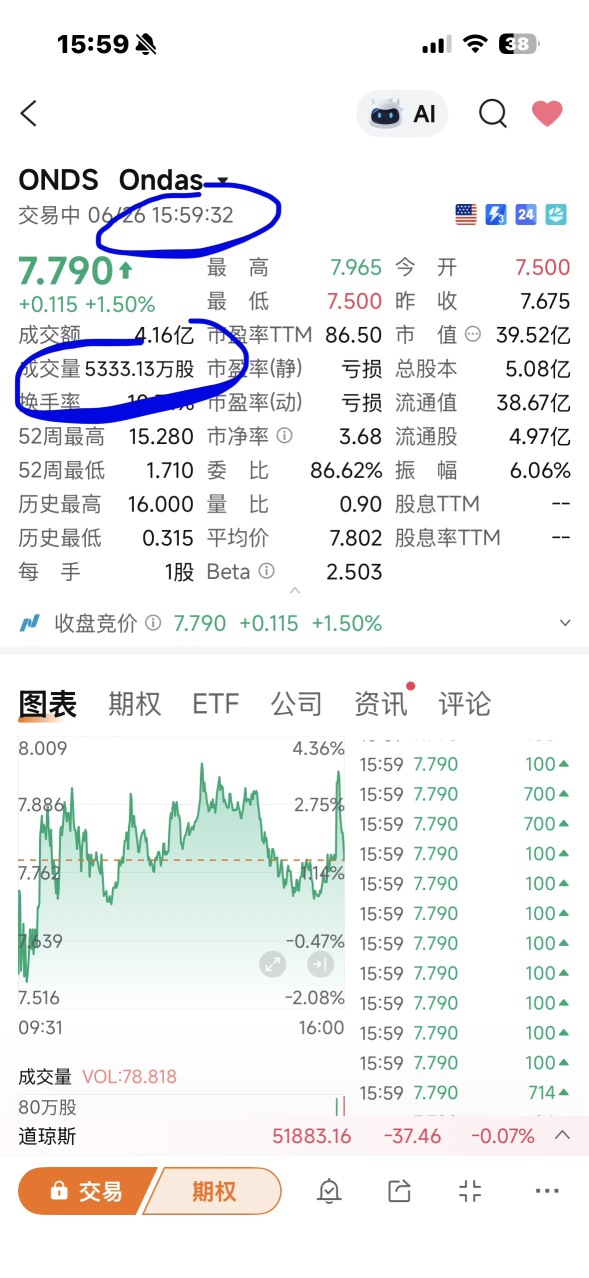Viewport: 589px width, 1278px height.
Task: Tap the bottom 期权 button
Action: pyautogui.click(x=215, y=1191)
